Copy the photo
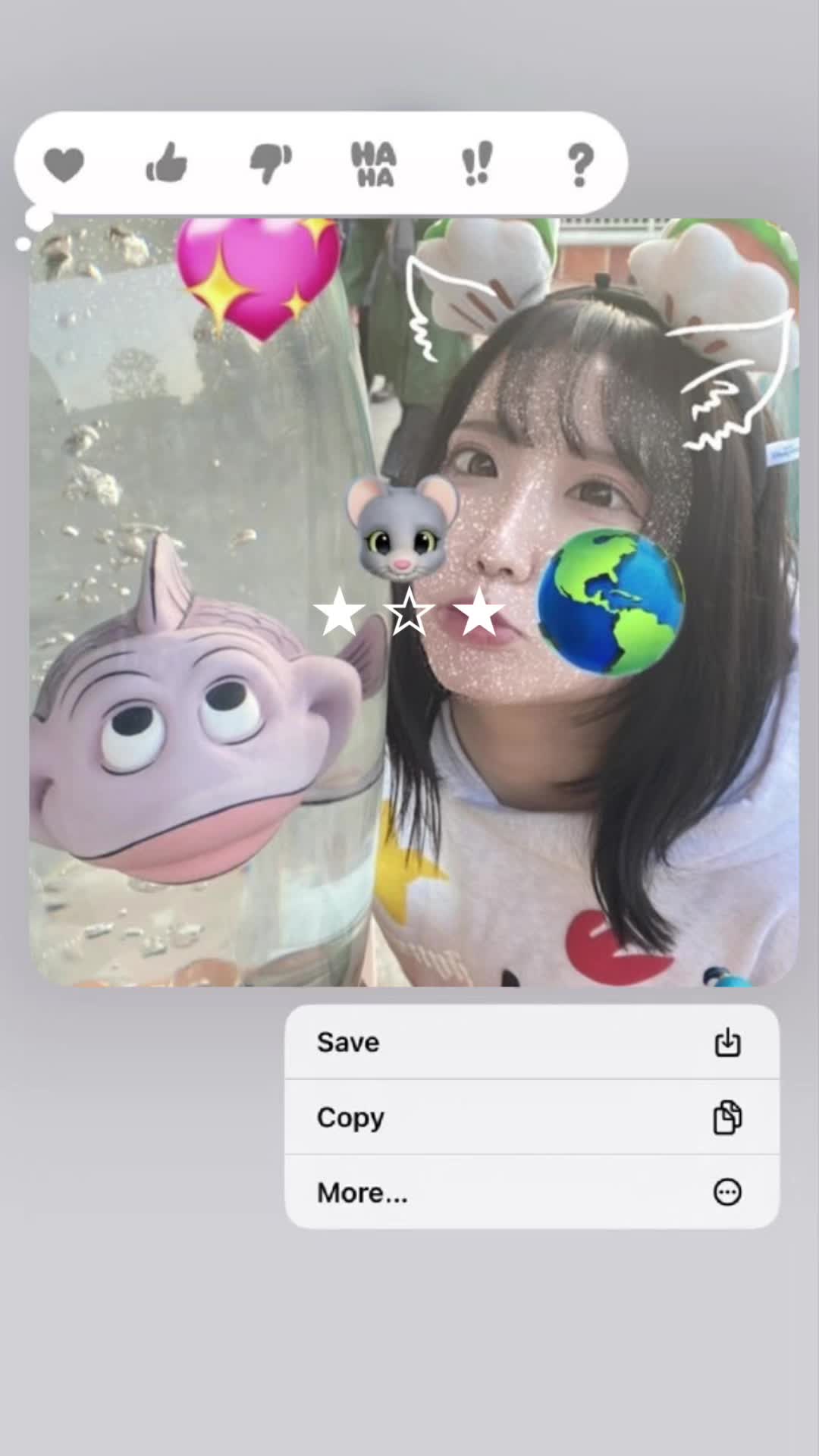 [531, 1117]
